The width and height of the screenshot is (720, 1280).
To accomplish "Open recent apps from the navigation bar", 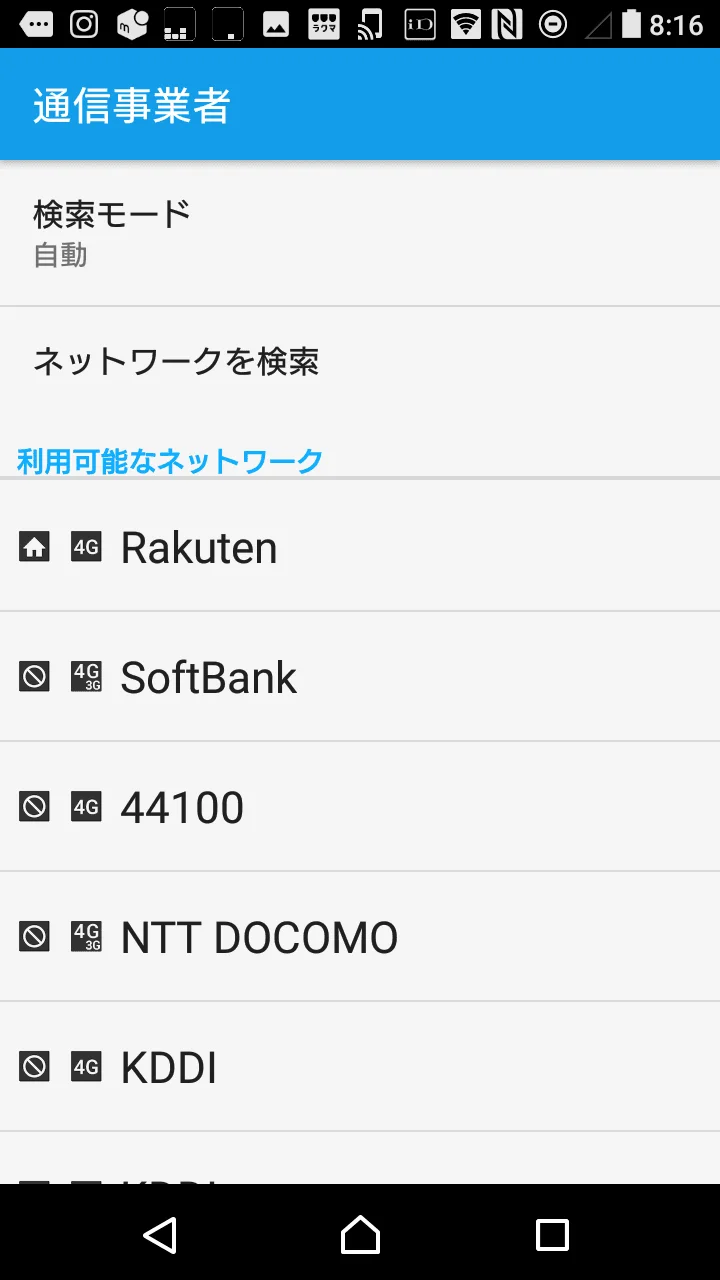I will (552, 1235).
